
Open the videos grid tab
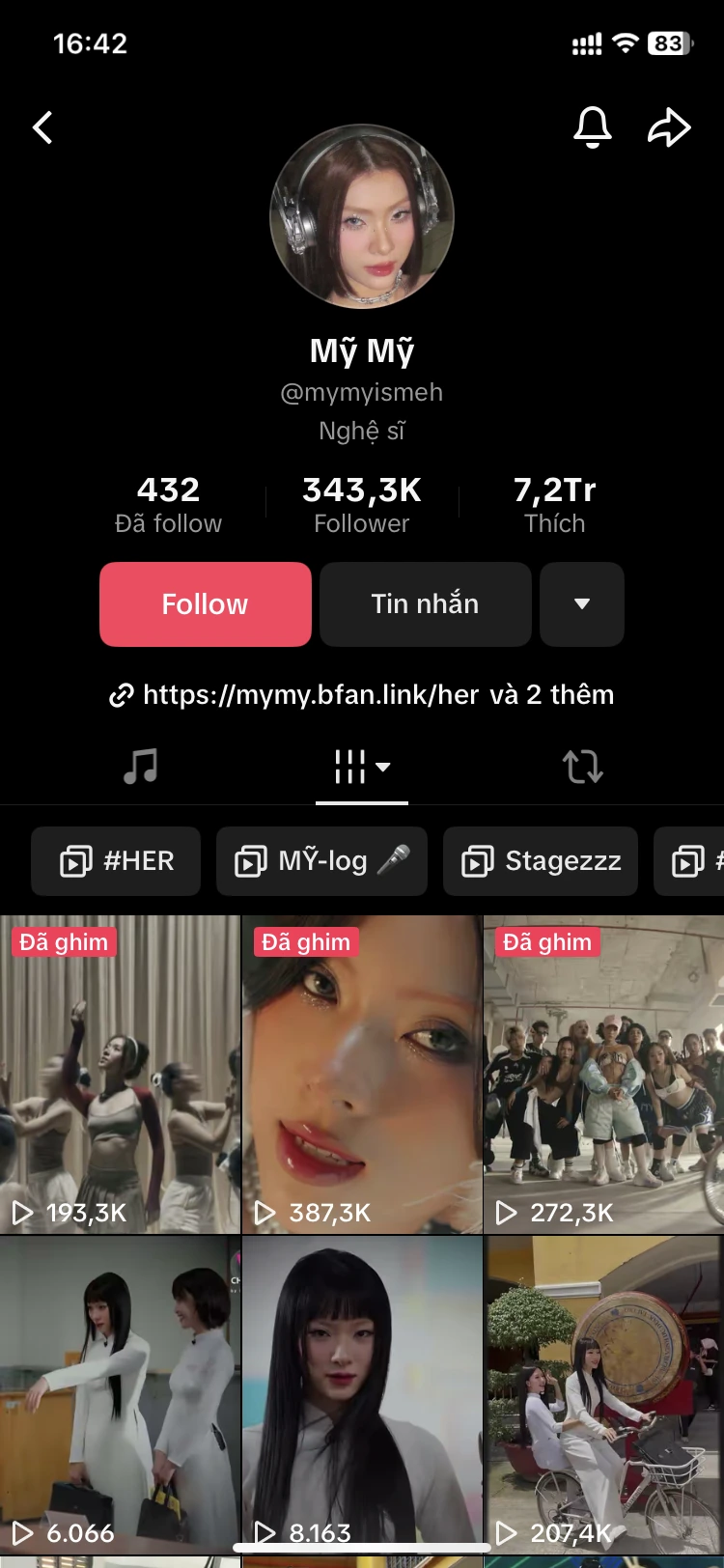tap(362, 767)
